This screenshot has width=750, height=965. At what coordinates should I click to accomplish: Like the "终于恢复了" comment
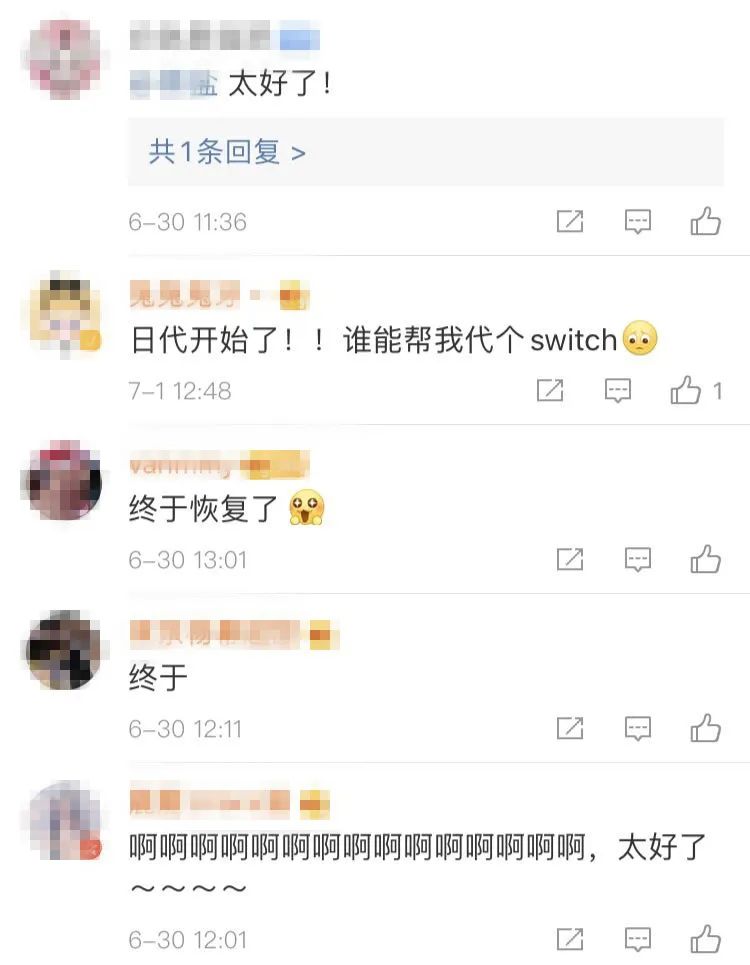[706, 560]
